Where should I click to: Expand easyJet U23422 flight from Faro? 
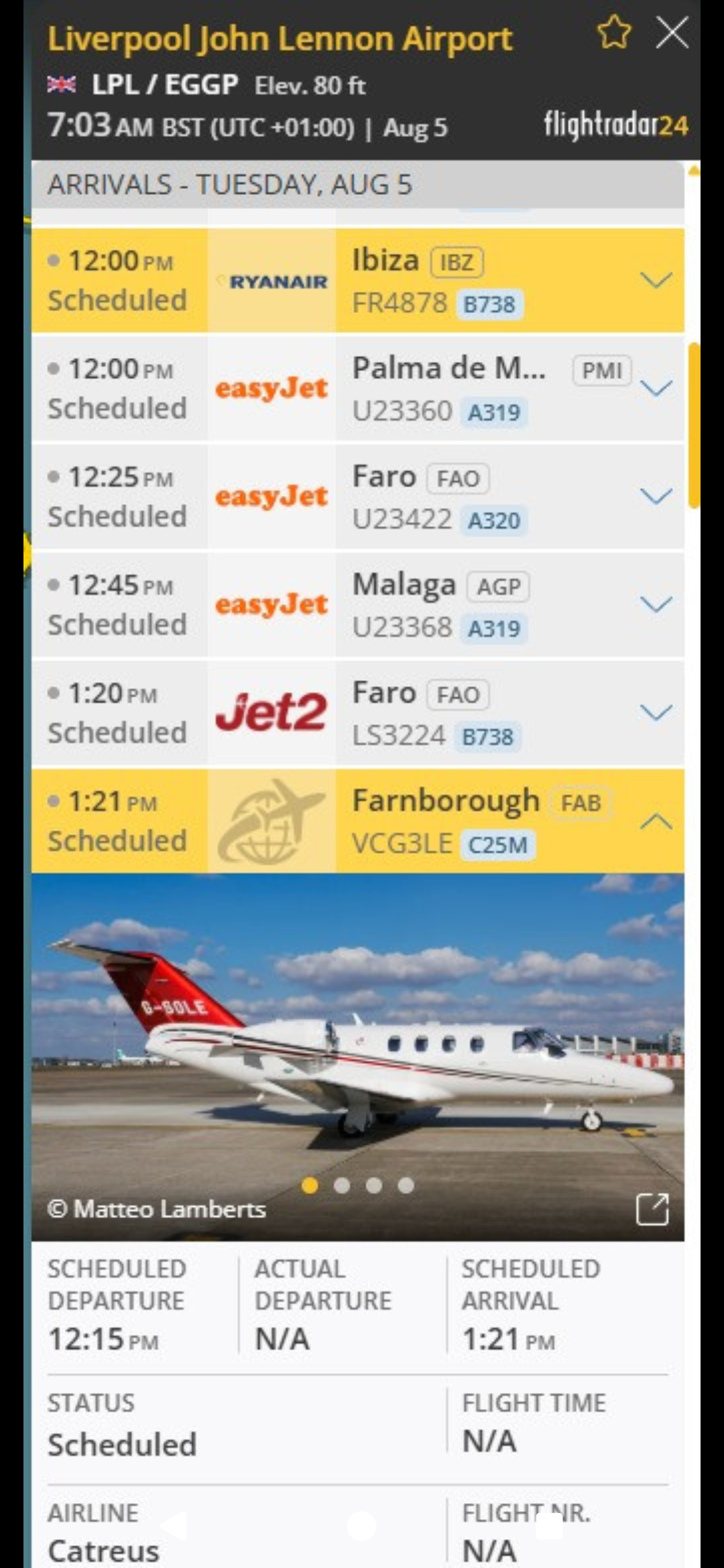pos(656,496)
